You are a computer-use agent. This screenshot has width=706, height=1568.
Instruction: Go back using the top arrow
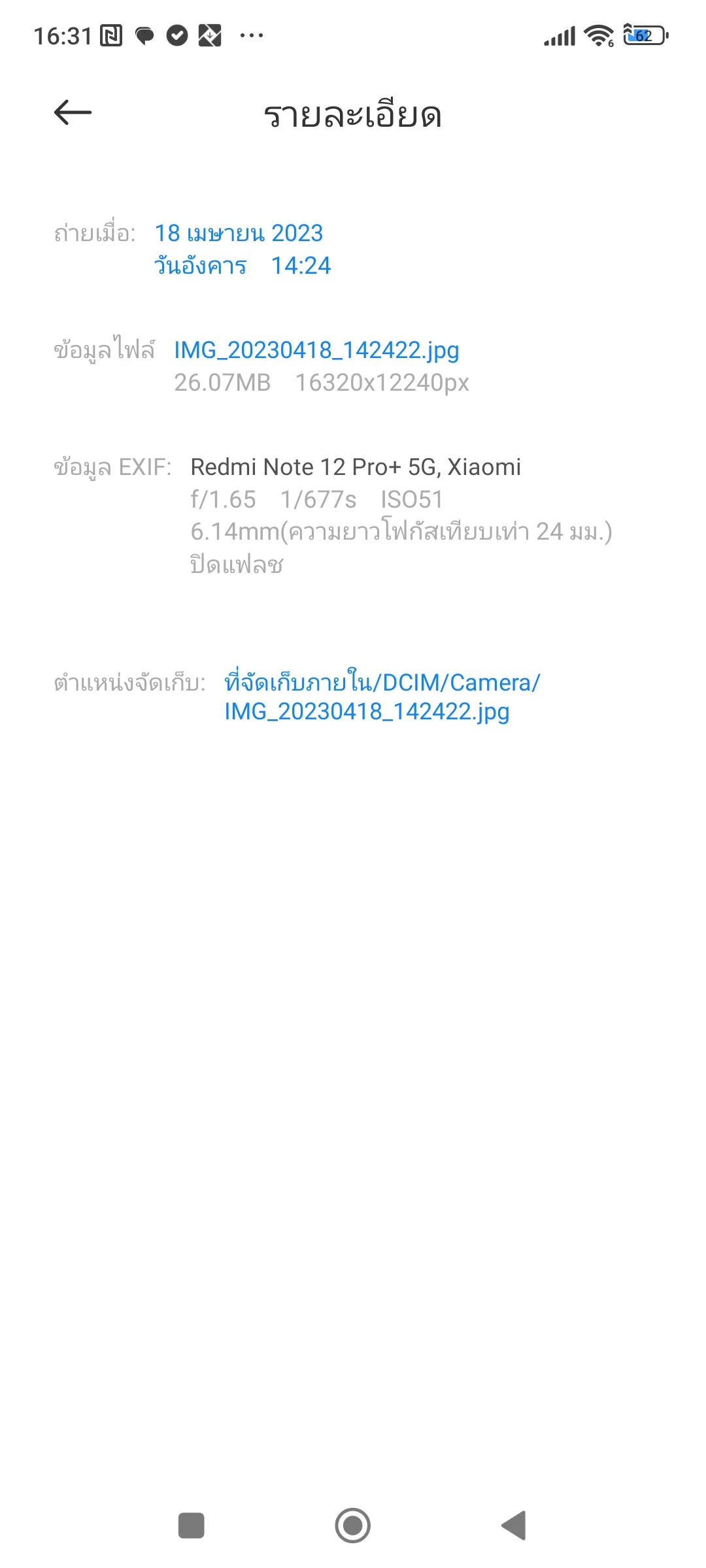[x=73, y=112]
